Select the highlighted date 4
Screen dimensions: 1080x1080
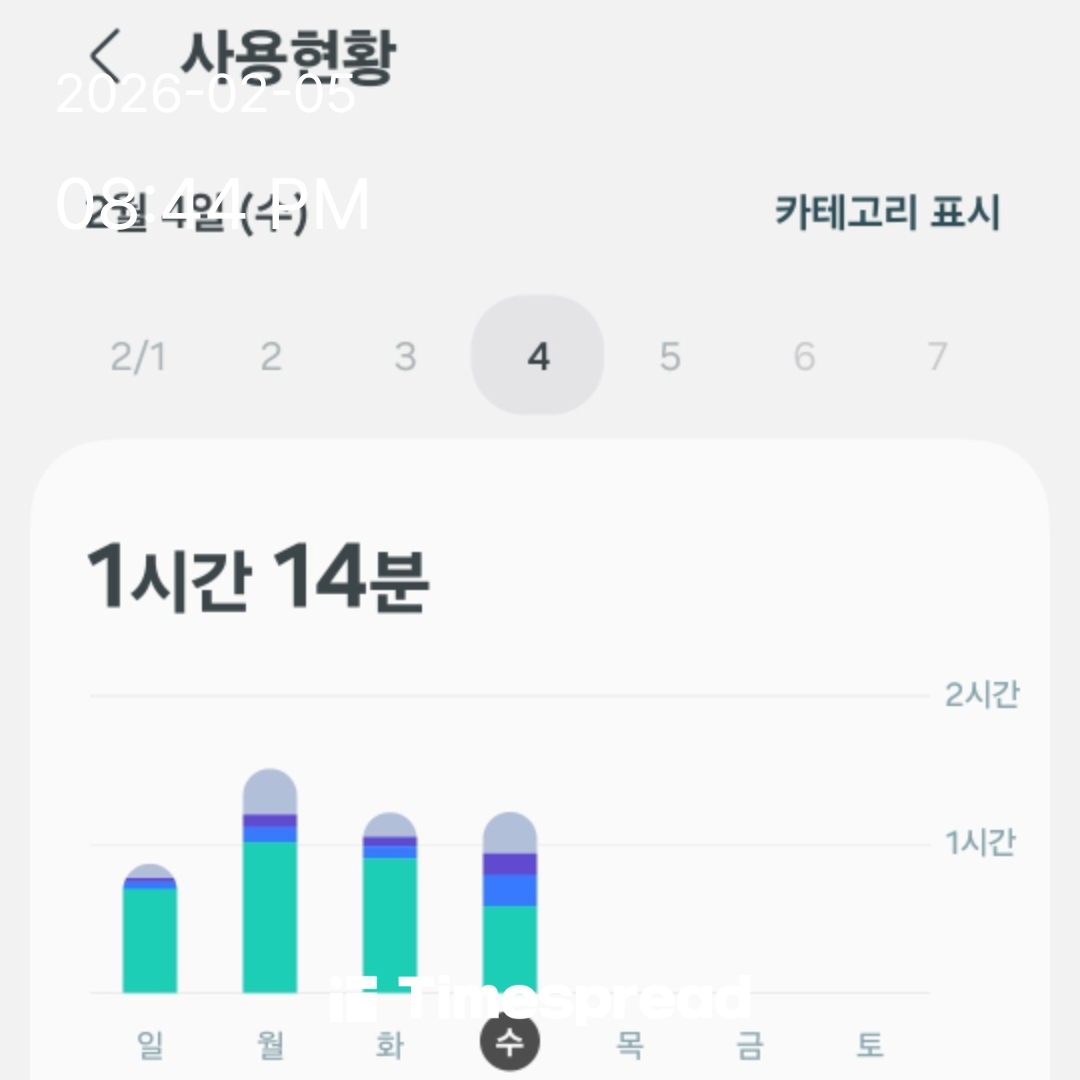(x=538, y=356)
